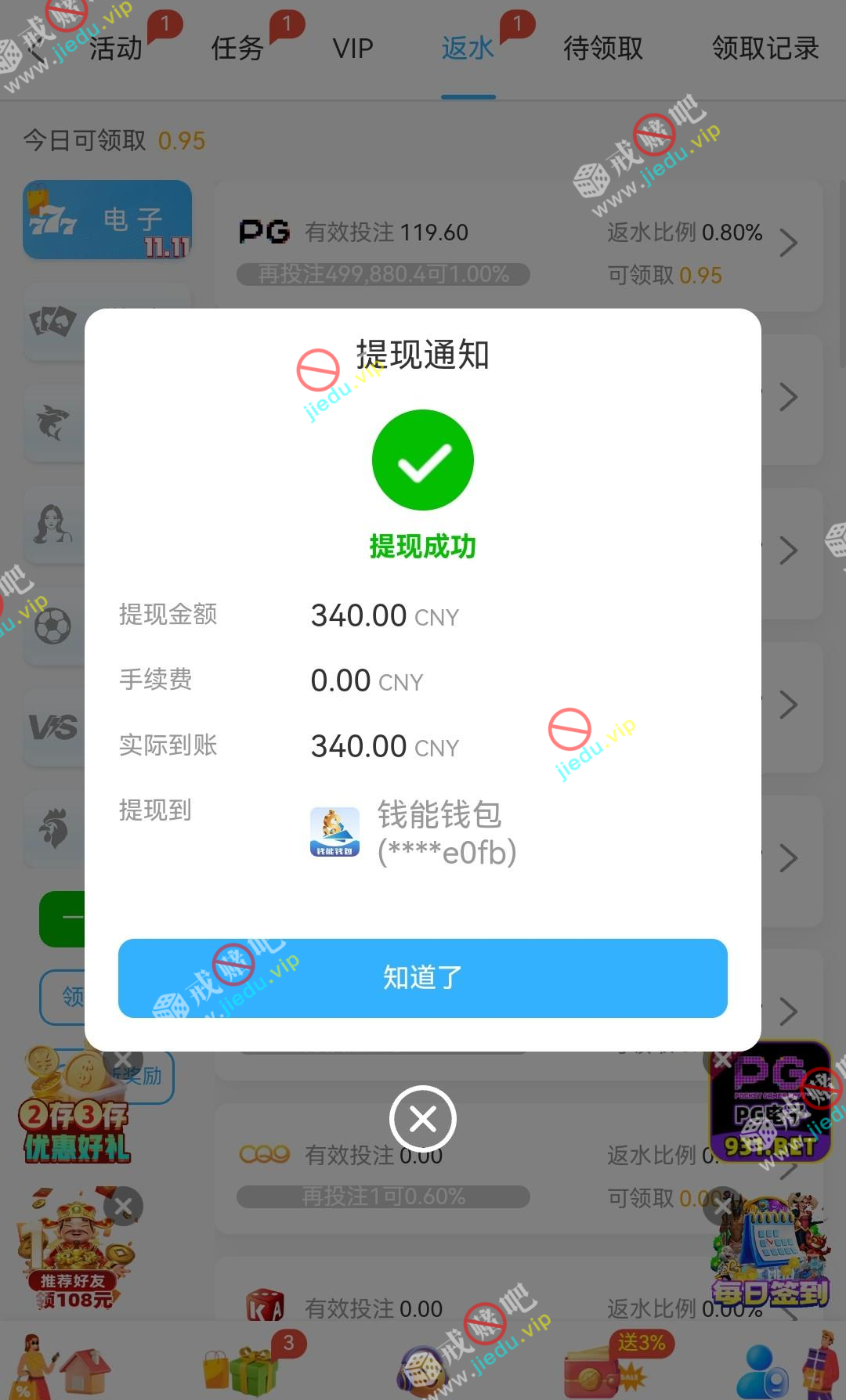Screen dimensions: 846x1400
Task: Switch to the 任务 tab
Action: tap(237, 49)
